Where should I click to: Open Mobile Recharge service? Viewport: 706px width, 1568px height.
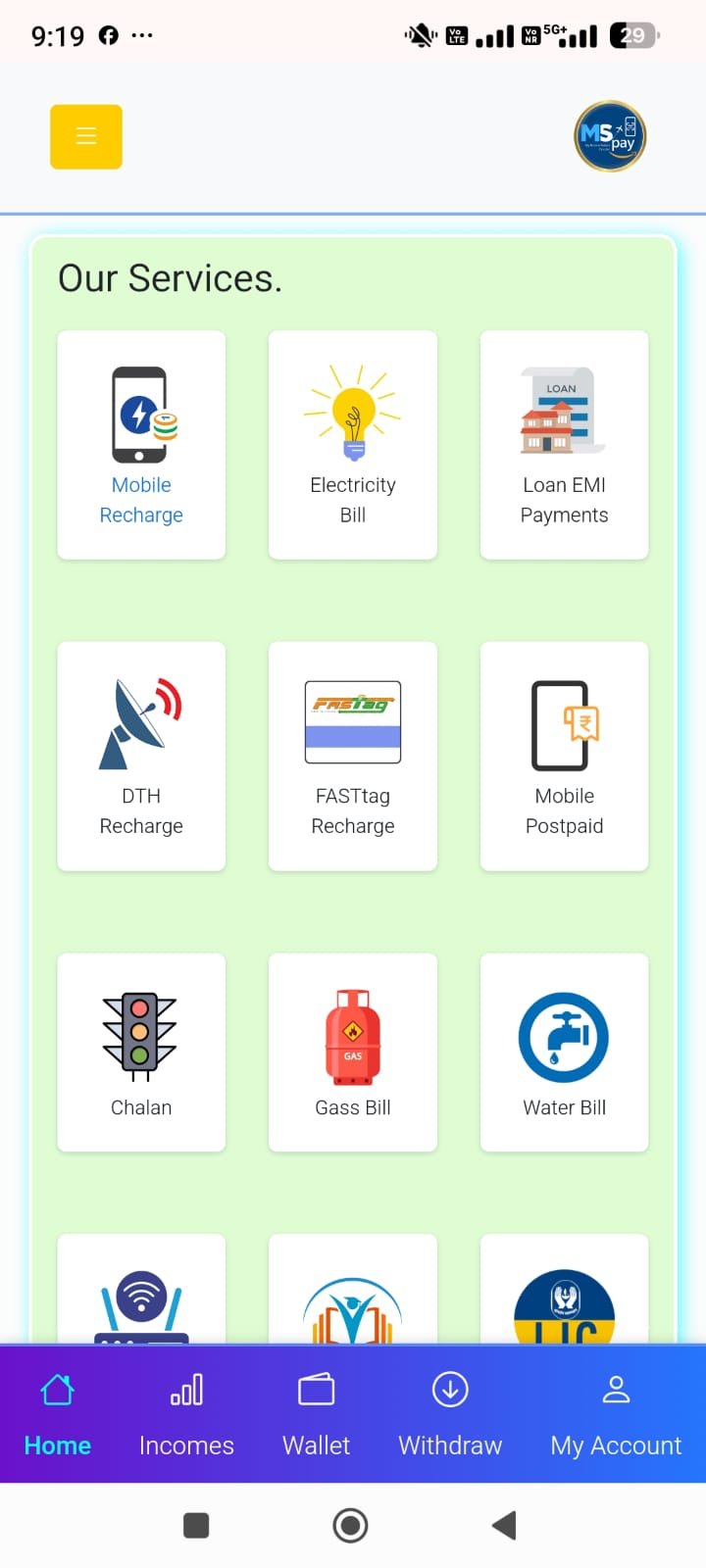(141, 445)
